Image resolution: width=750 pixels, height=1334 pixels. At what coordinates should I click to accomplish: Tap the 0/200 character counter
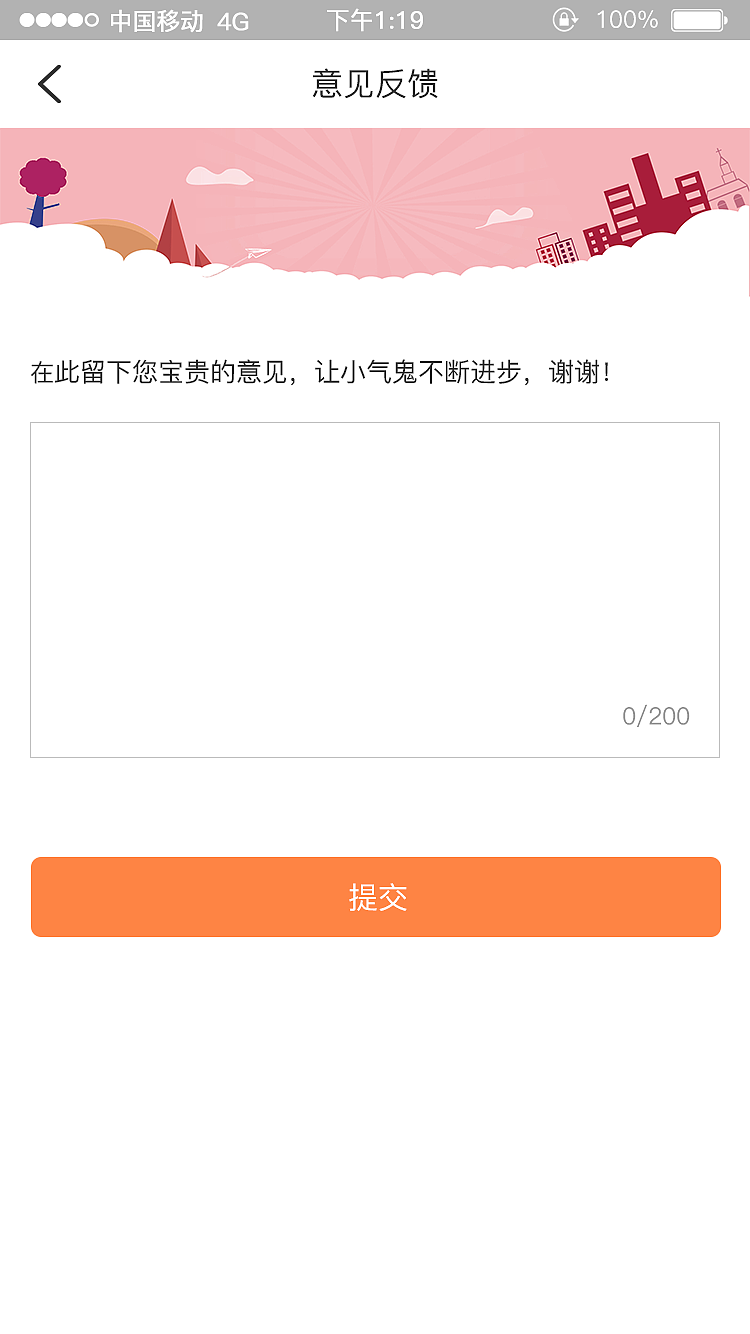(656, 716)
